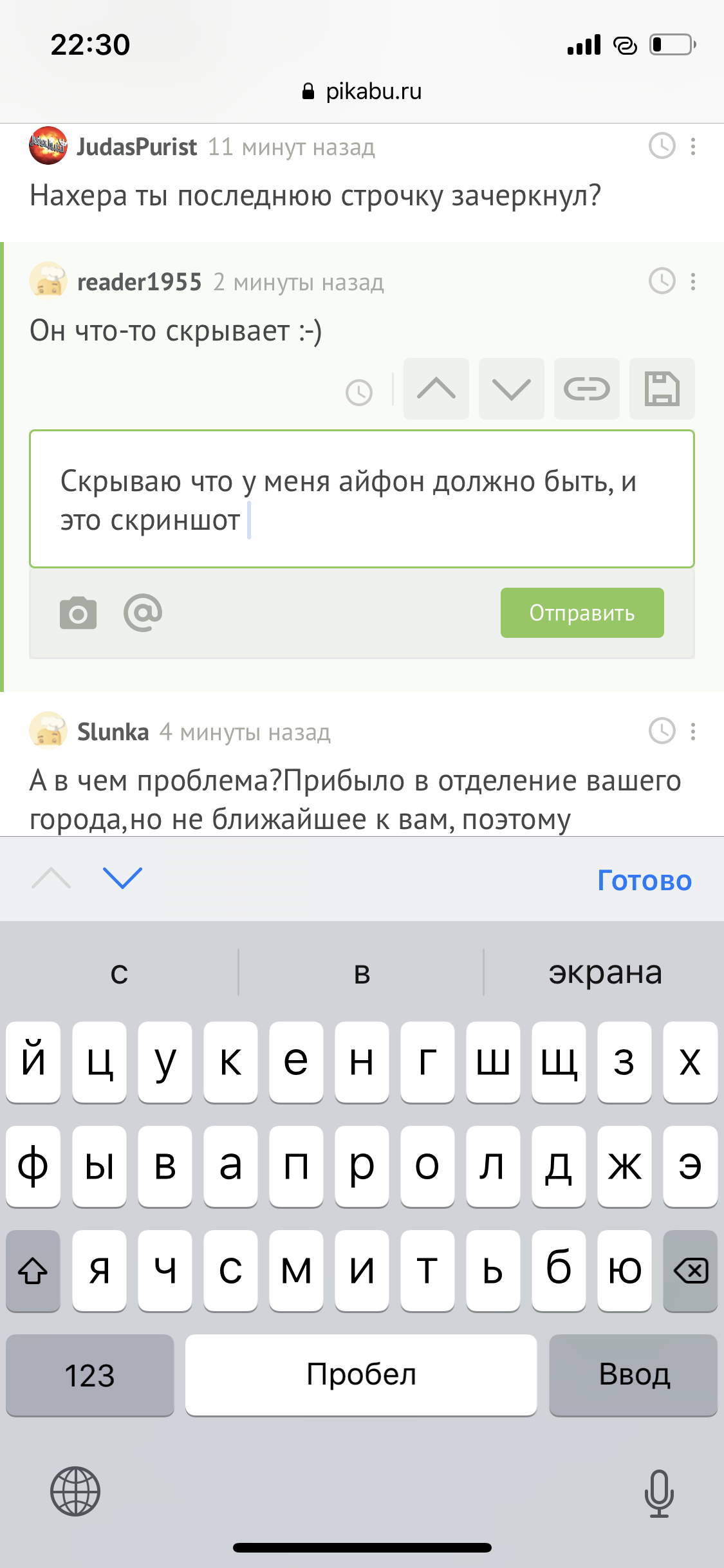The width and height of the screenshot is (724, 1568).
Task: Switch keyboard language with globe icon
Action: coord(75,1491)
